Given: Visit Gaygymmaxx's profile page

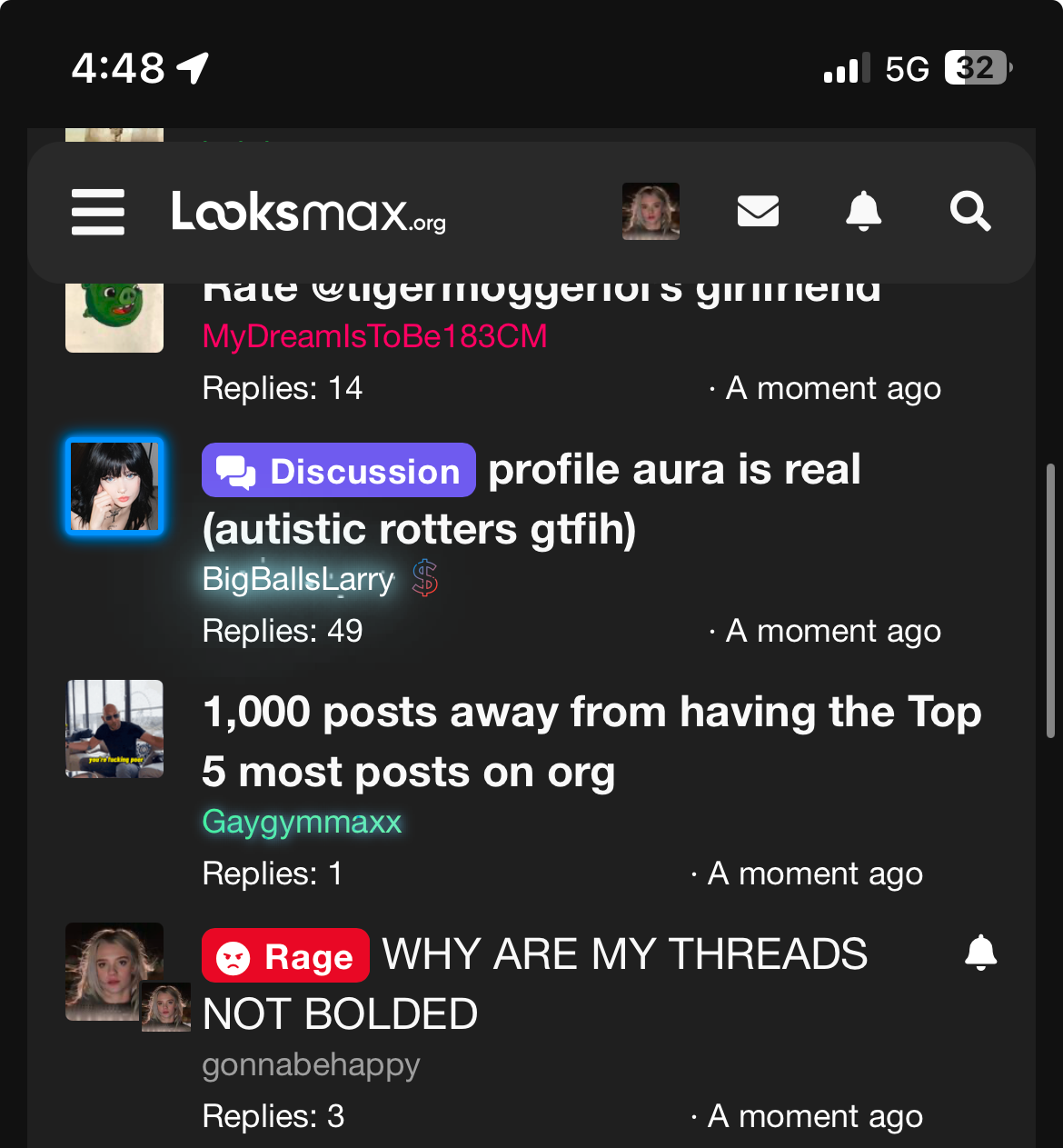Looking at the screenshot, I should coord(302,822).
